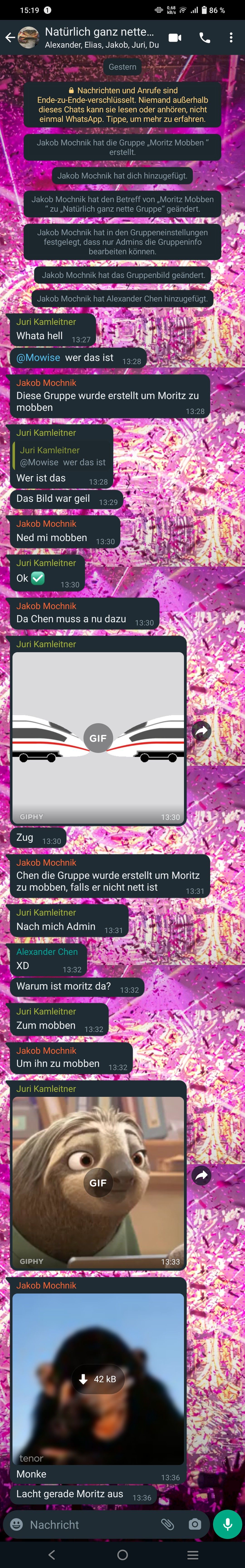Jump to quoted message from Juri Kamleitner
This screenshot has width=245, height=1568.
[x=61, y=456]
